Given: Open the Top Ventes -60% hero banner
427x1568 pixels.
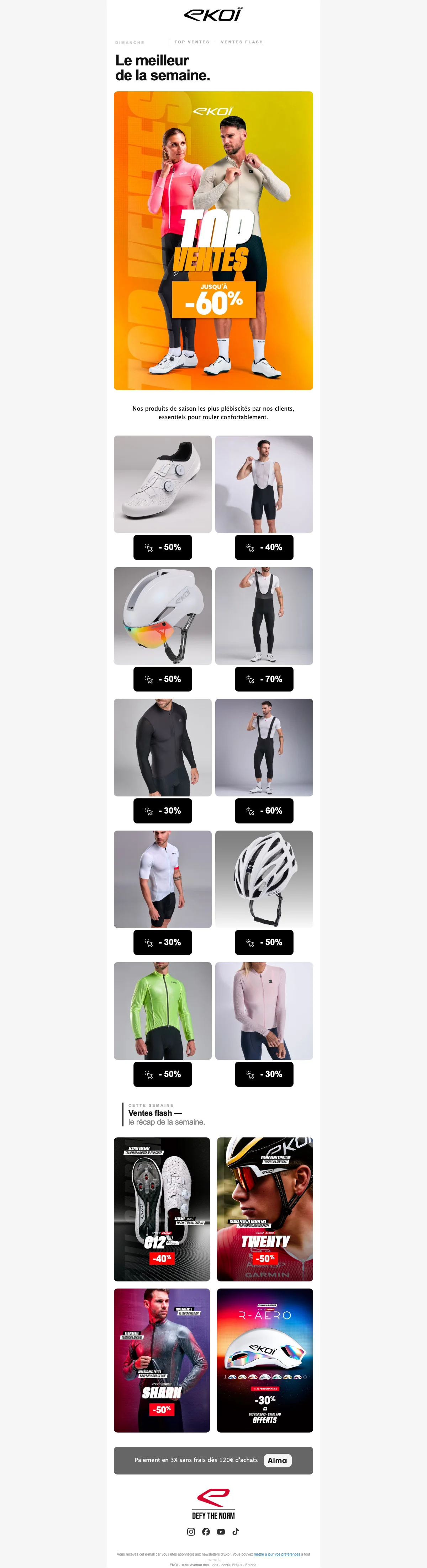Looking at the screenshot, I should tap(213, 240).
